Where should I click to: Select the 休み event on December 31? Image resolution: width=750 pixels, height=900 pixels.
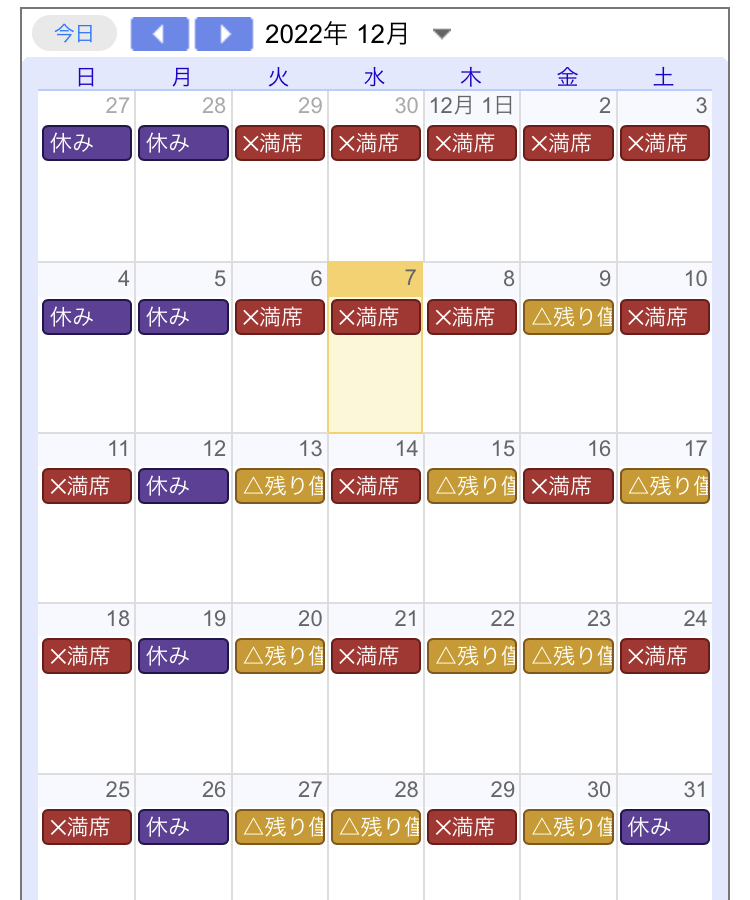tap(664, 827)
